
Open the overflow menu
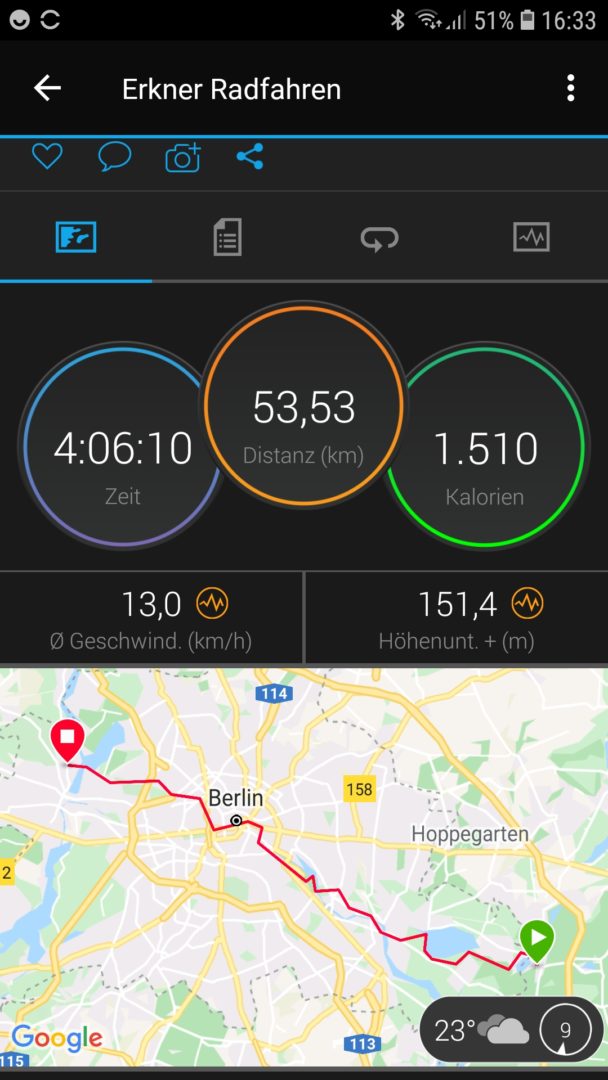tap(571, 88)
